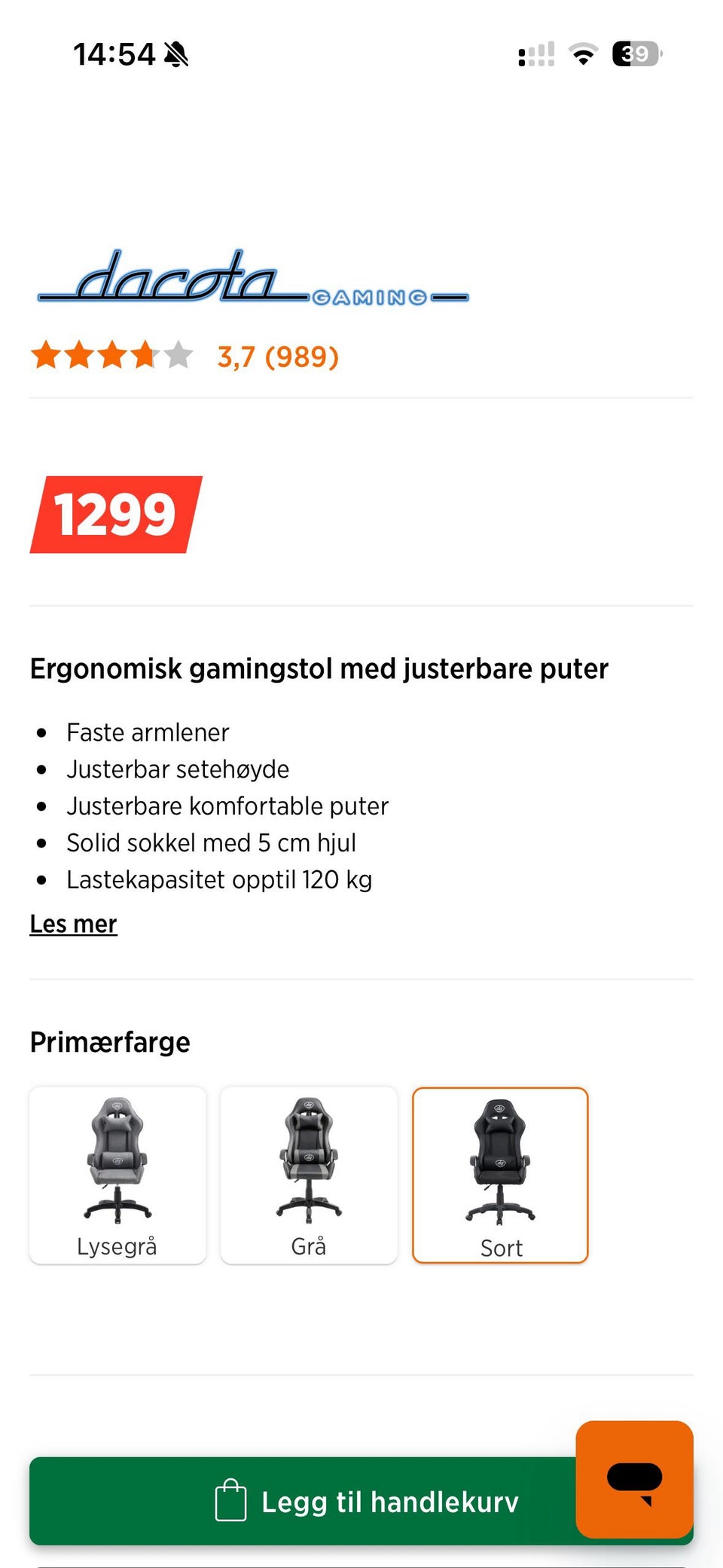
Task: Click the first orange star in the rating
Action: point(47,356)
